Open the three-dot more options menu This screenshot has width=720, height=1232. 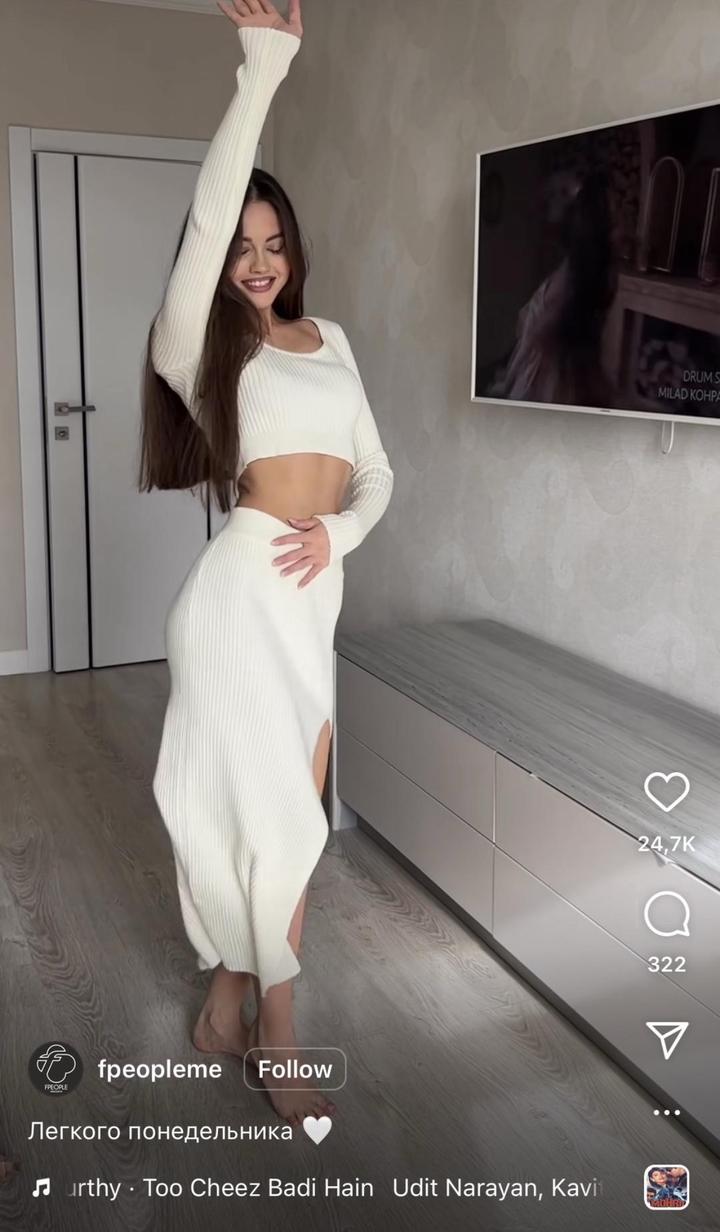click(666, 1112)
